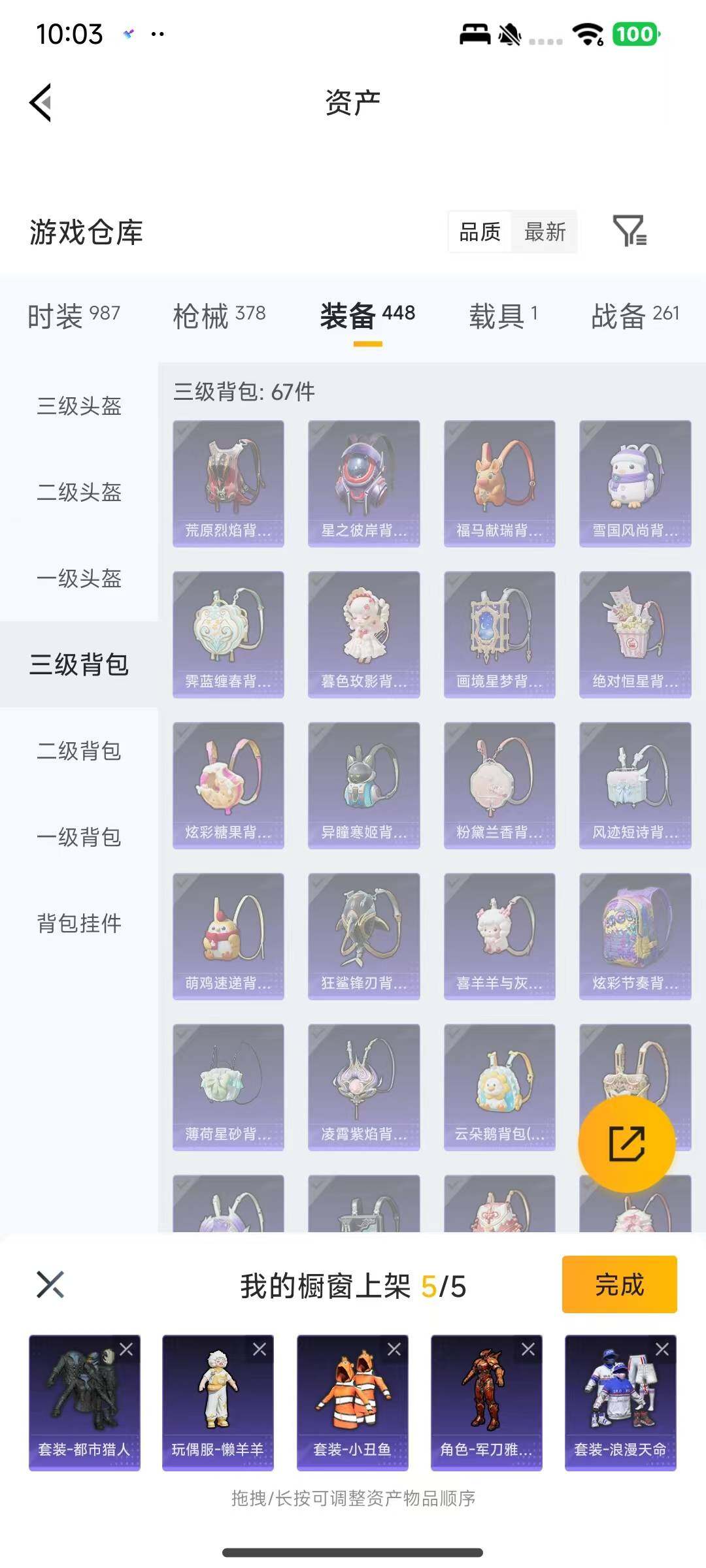Image resolution: width=706 pixels, height=1568 pixels.
Task: Tap the bottom home indicator bar
Action: pyautogui.click(x=353, y=1551)
